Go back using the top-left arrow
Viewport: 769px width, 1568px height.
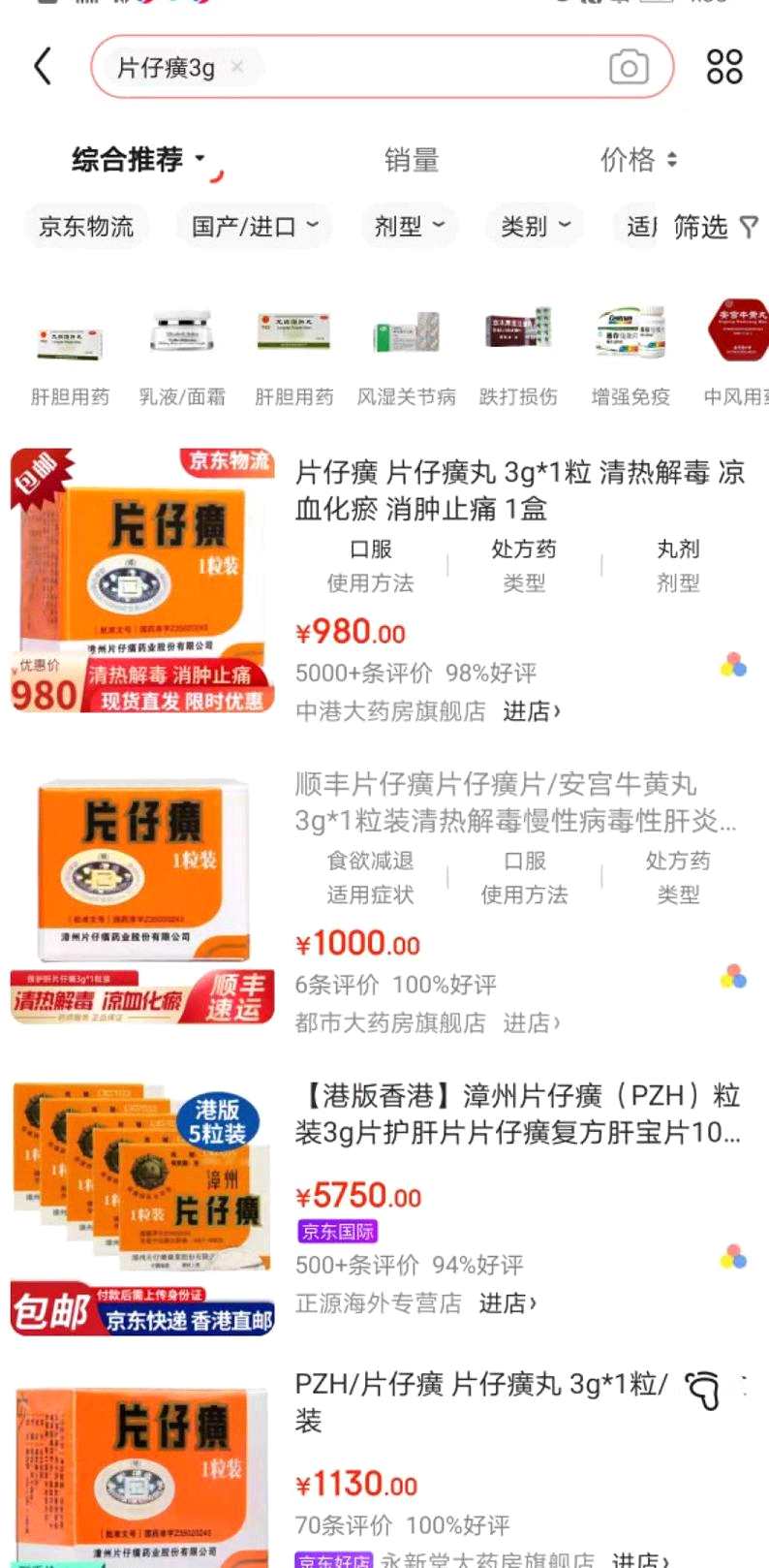[x=43, y=67]
